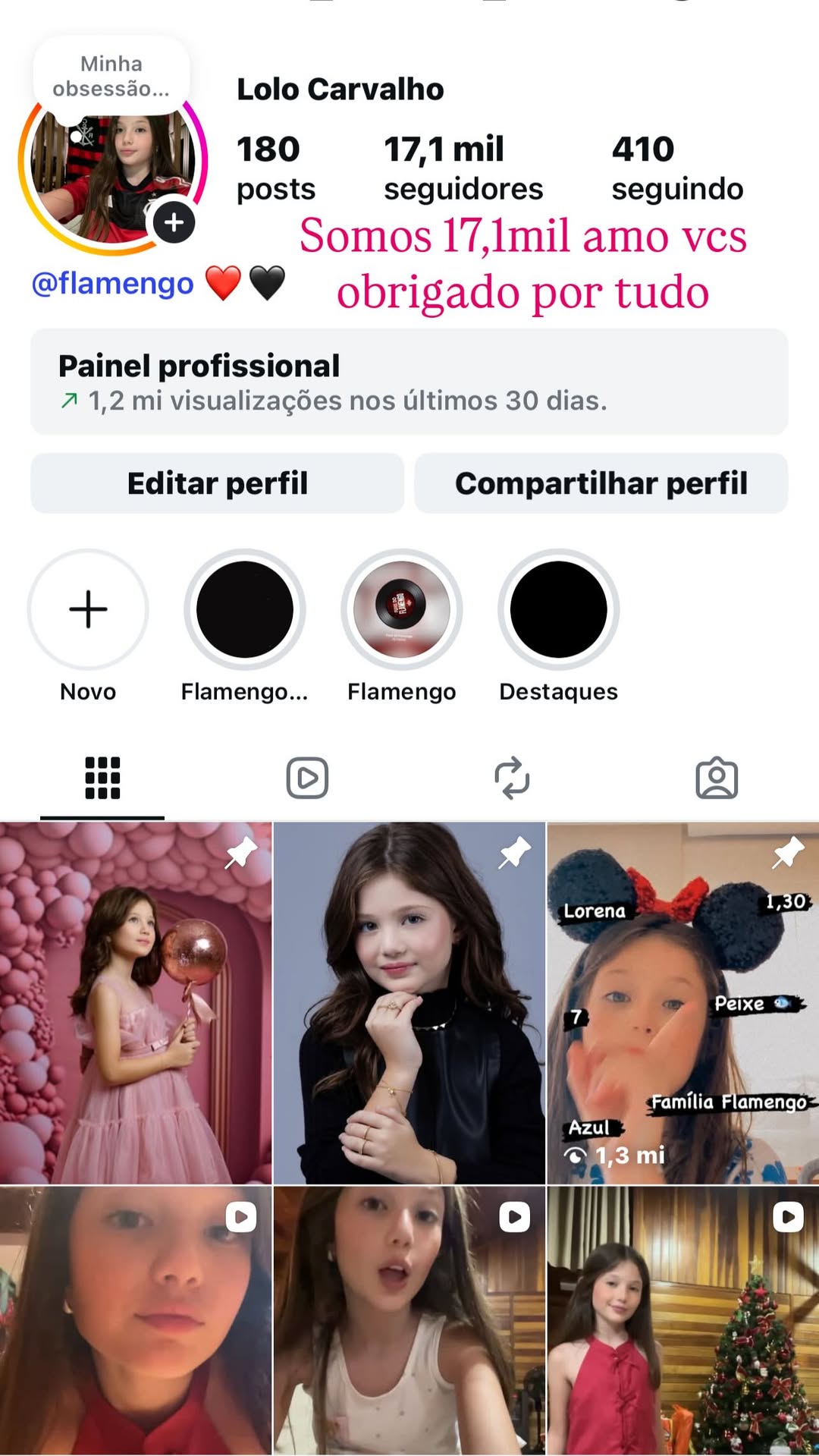Switch to the tagged photos tab

point(717,778)
